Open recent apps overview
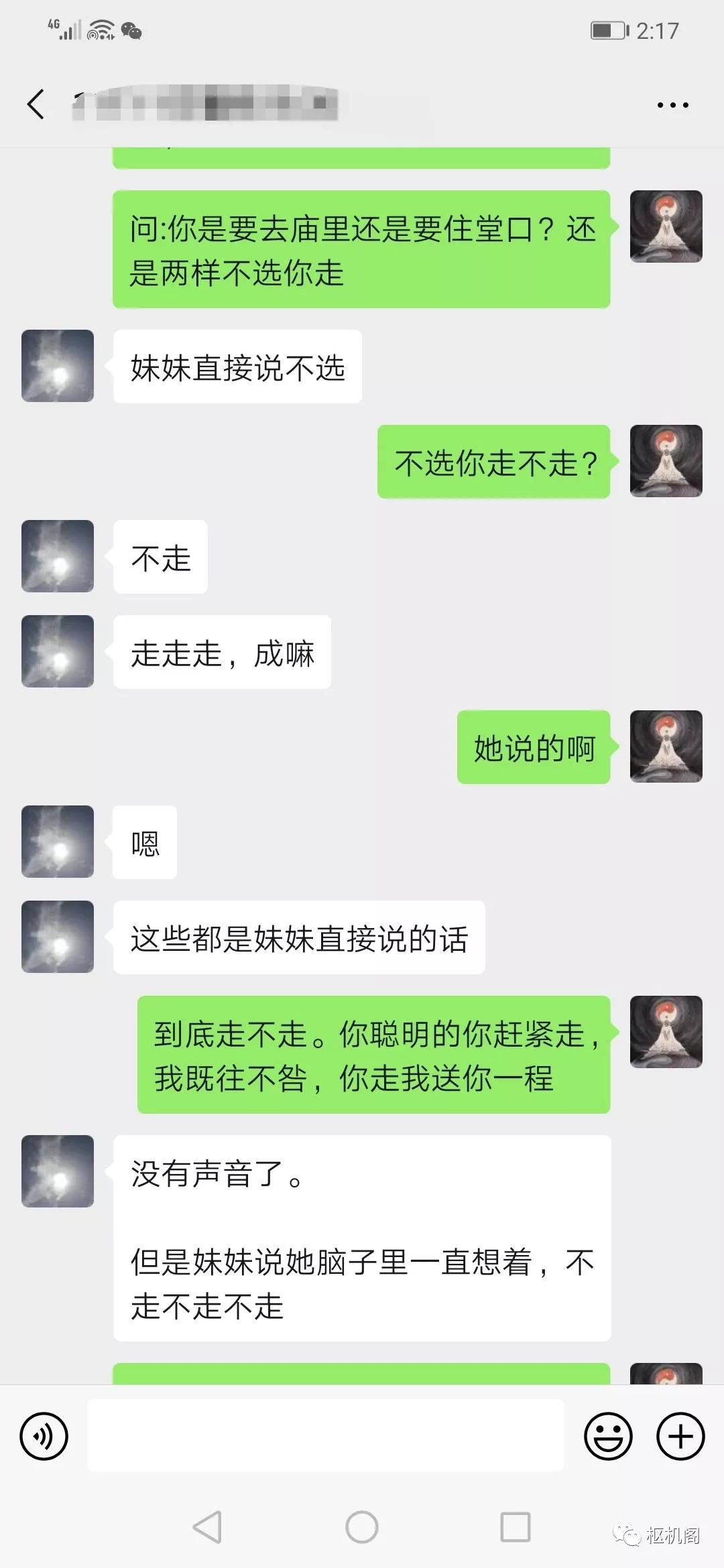 [x=516, y=1527]
